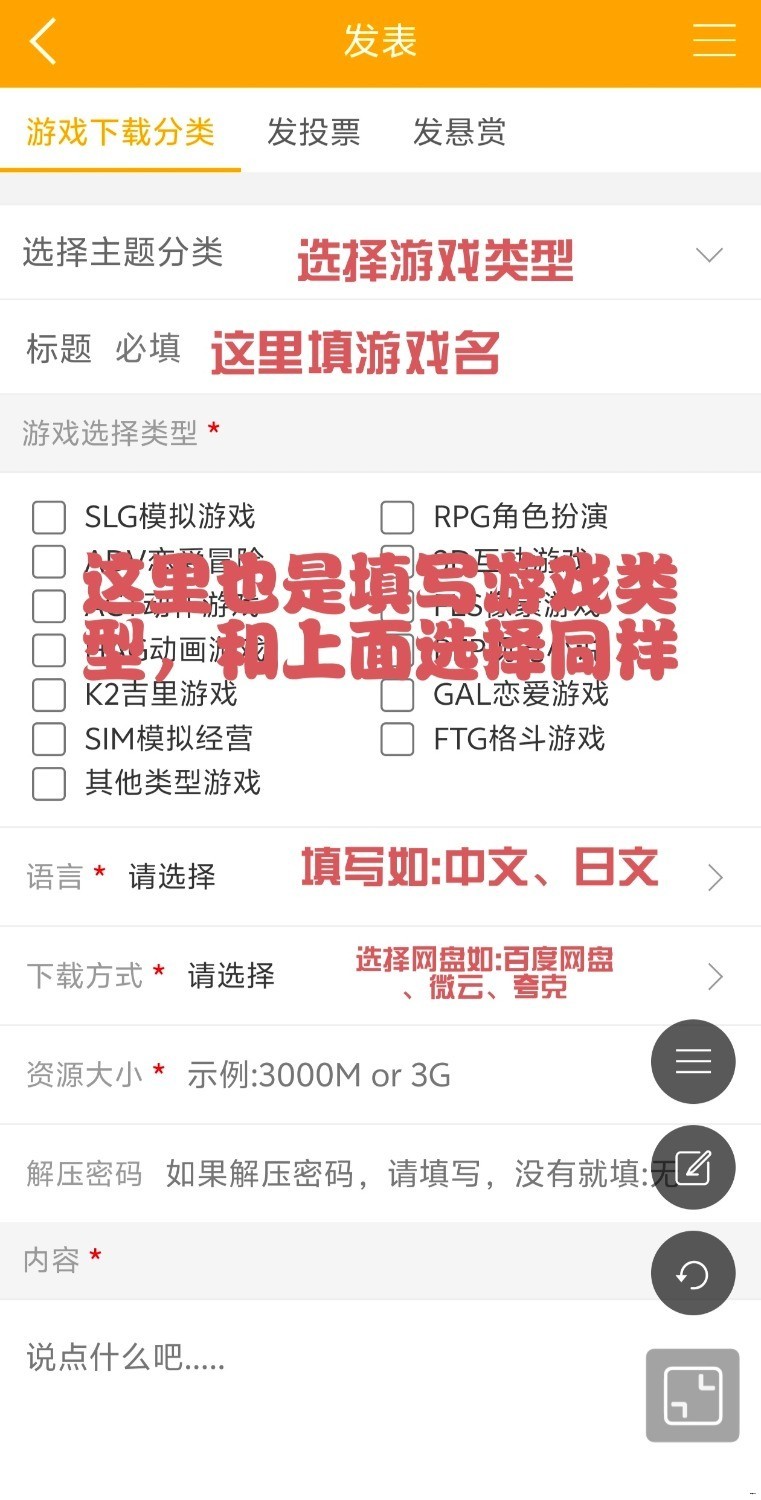Image resolution: width=761 pixels, height=1500 pixels.
Task: Open the hamburger menu at top right
Action: tap(714, 42)
